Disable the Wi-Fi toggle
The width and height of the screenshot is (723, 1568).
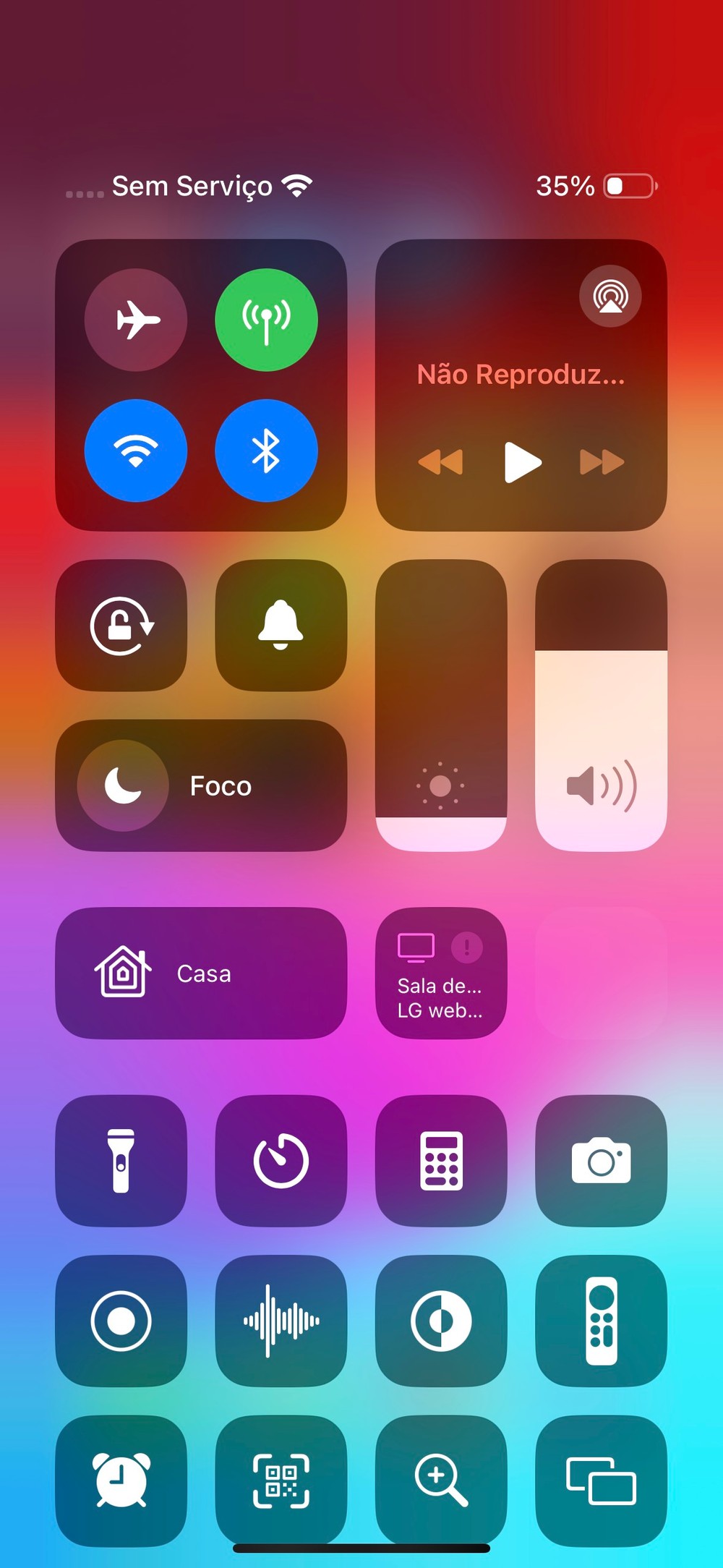point(136,451)
